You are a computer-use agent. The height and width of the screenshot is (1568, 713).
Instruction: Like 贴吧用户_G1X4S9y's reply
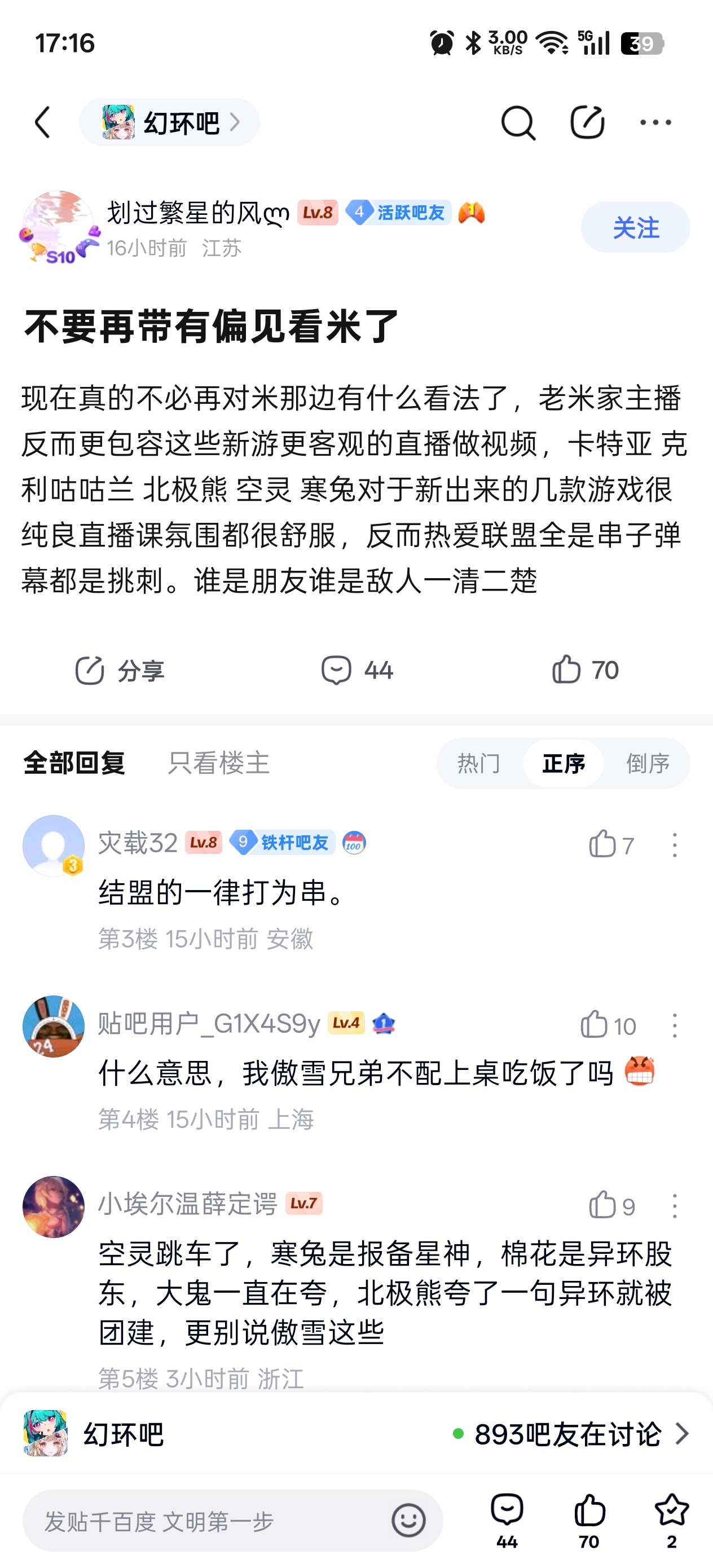[x=607, y=1025]
